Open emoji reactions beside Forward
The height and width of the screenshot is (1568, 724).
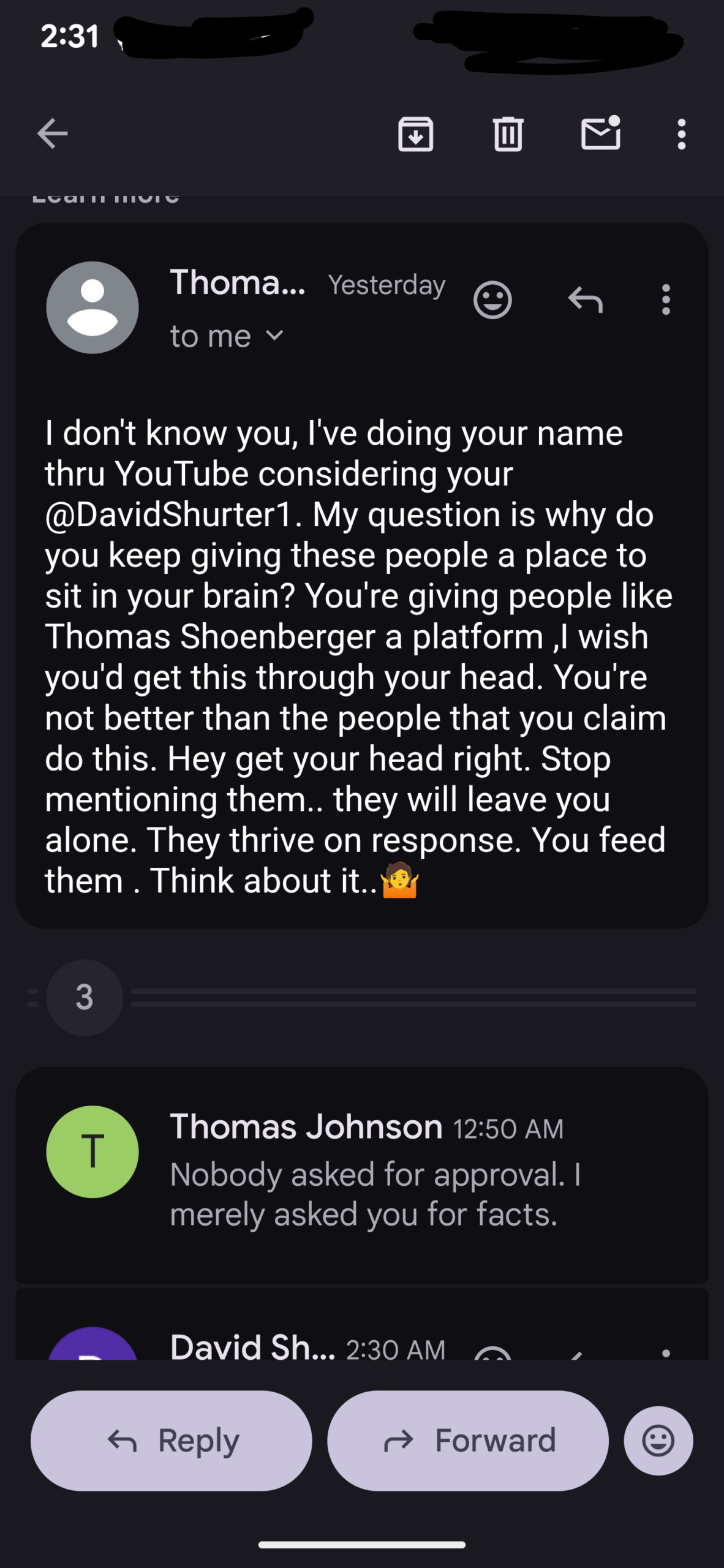point(658,1441)
